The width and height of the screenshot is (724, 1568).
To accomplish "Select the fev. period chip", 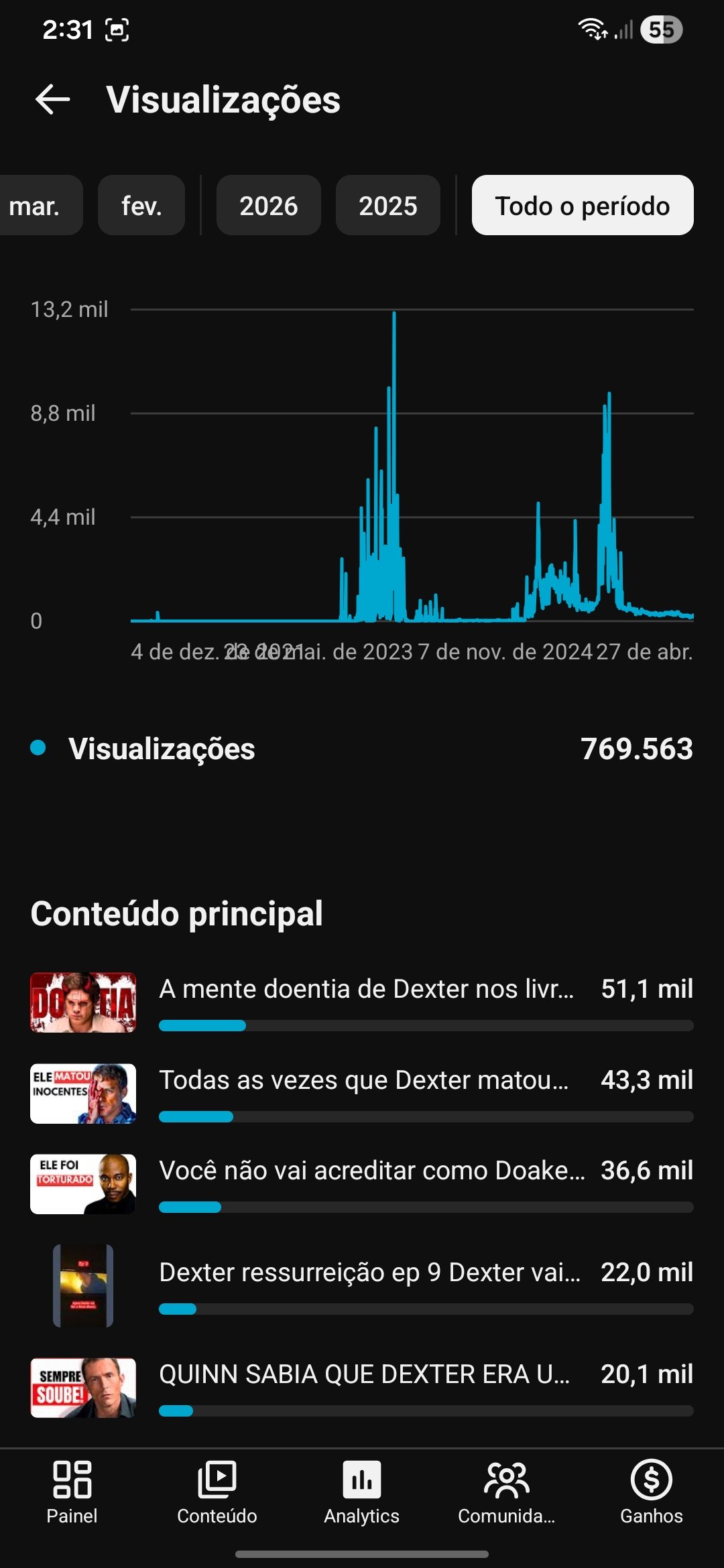I will [x=141, y=206].
